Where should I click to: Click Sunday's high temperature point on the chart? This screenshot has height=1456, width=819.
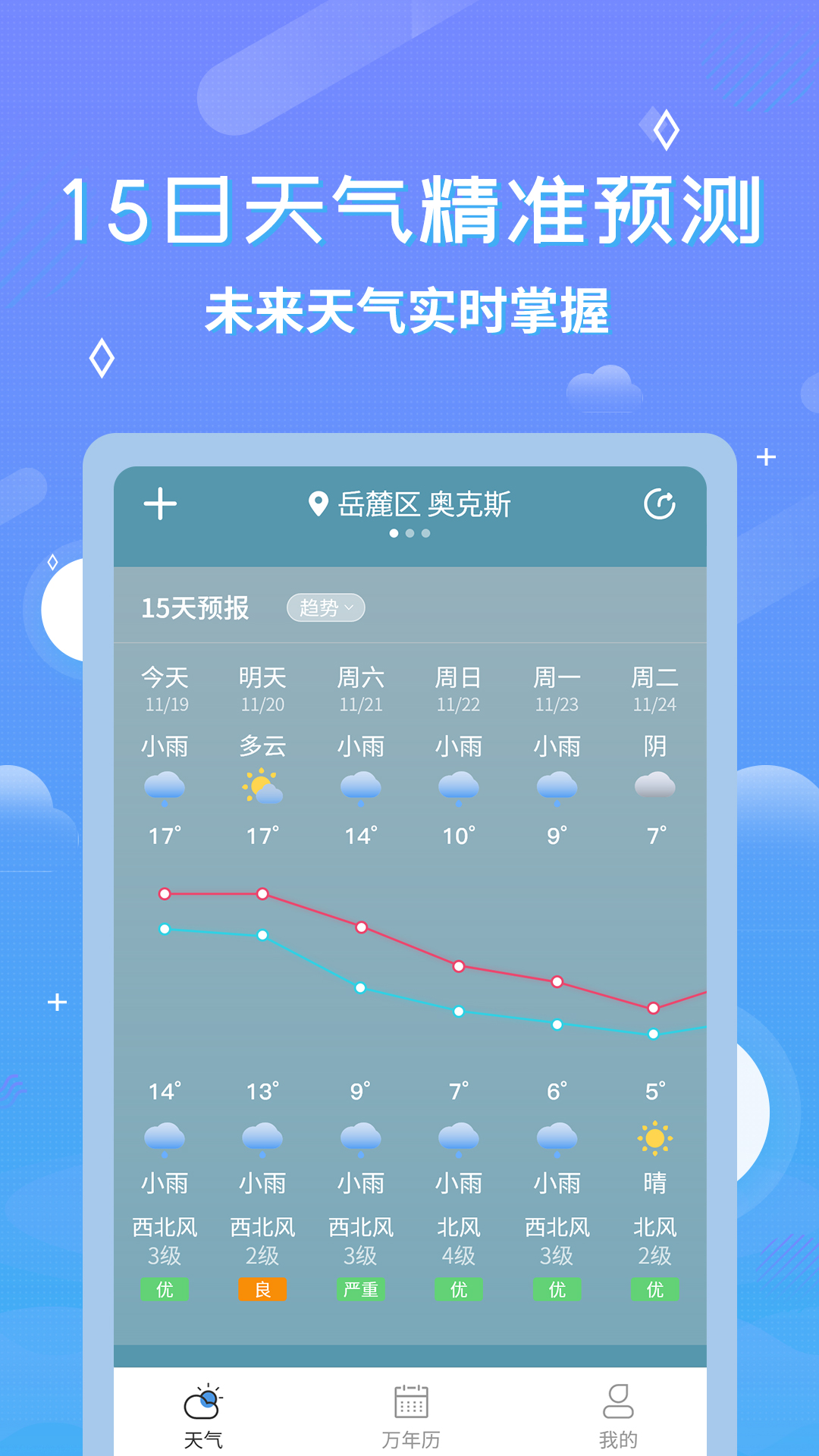pyautogui.click(x=458, y=966)
